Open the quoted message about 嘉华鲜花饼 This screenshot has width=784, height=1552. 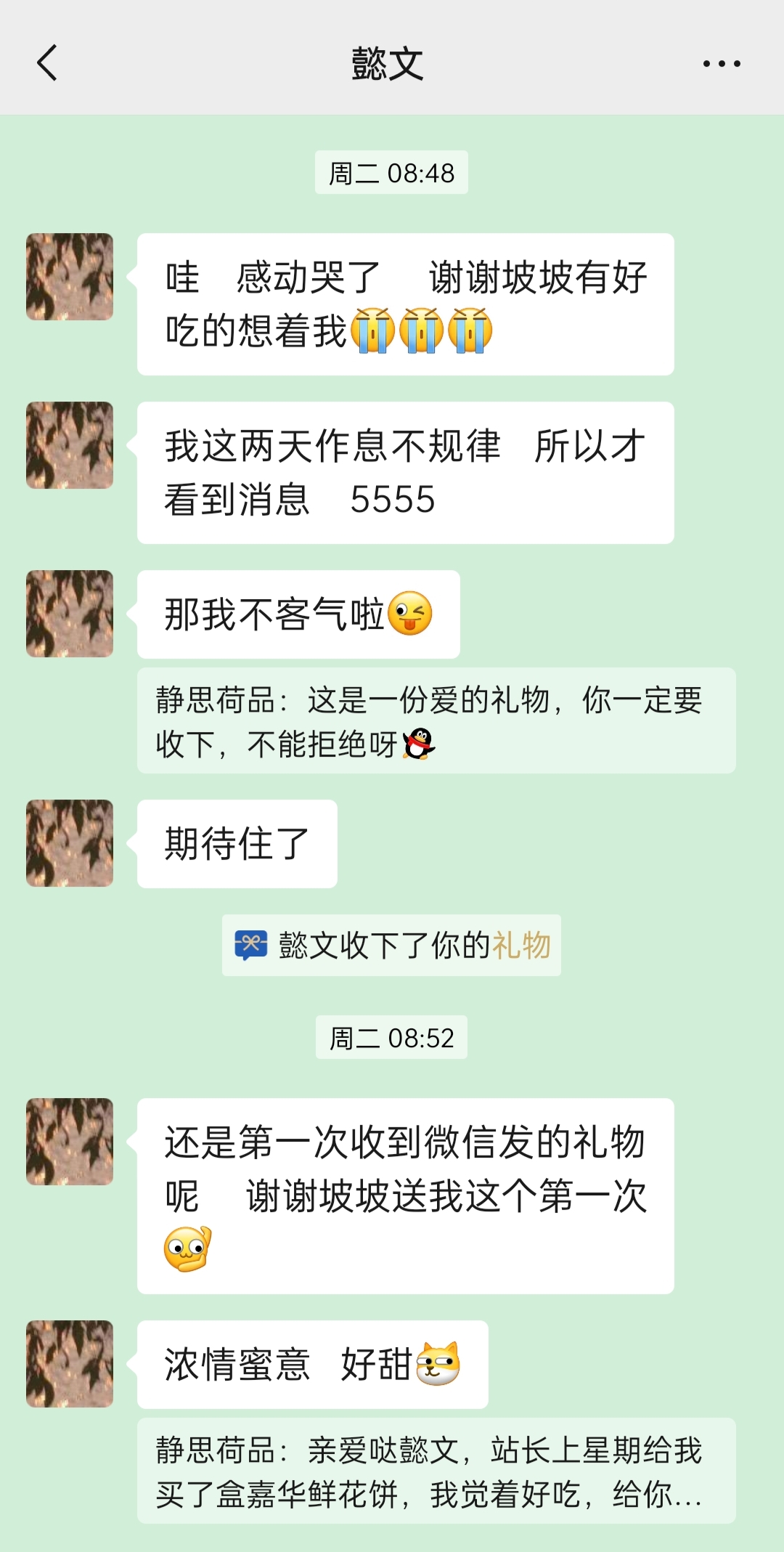click(436, 1471)
